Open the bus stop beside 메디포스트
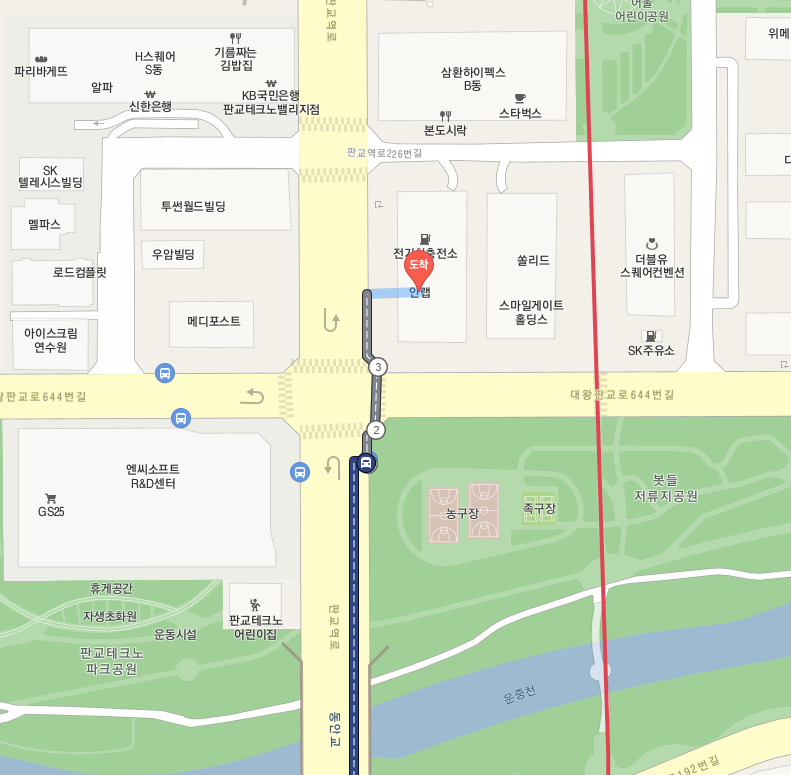 click(x=165, y=373)
